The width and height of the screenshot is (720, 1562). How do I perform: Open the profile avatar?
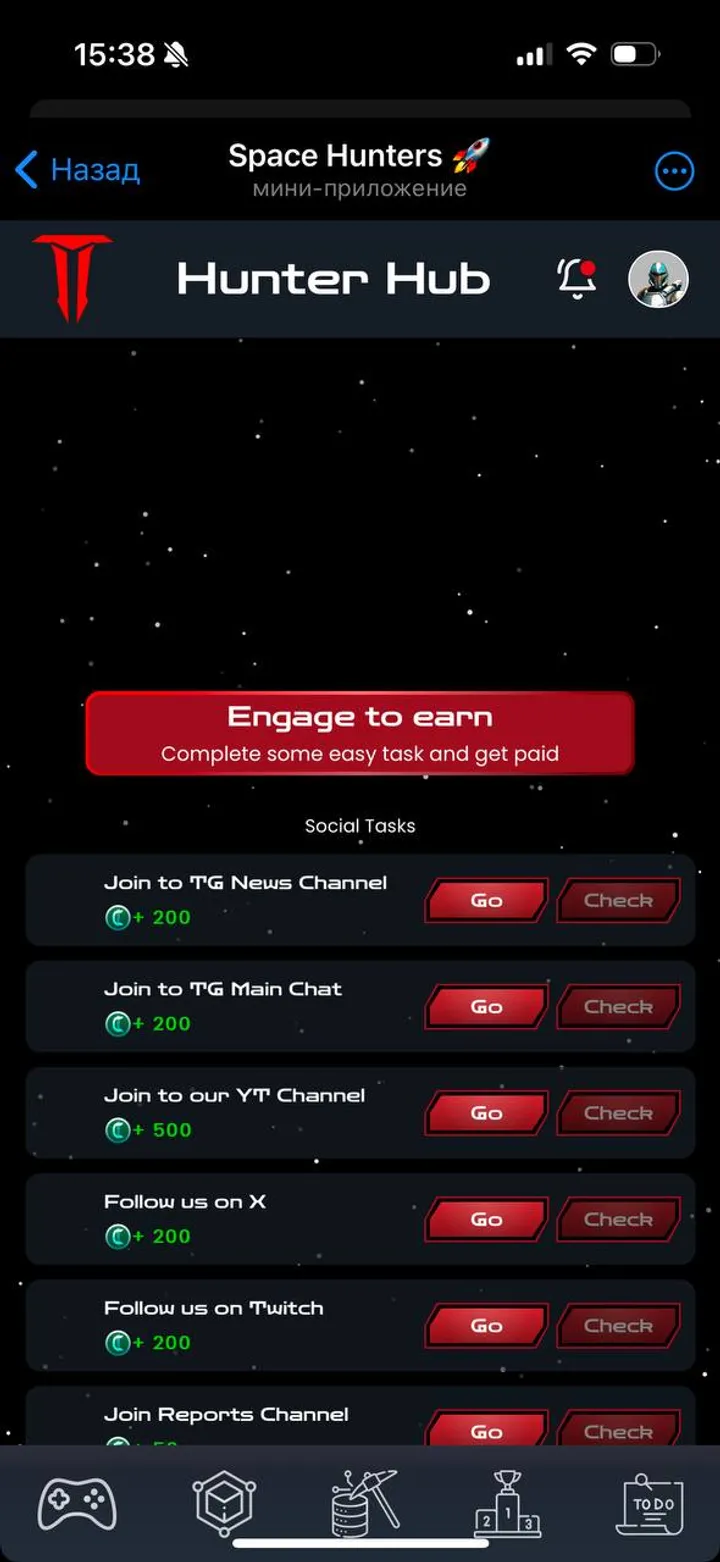point(657,279)
